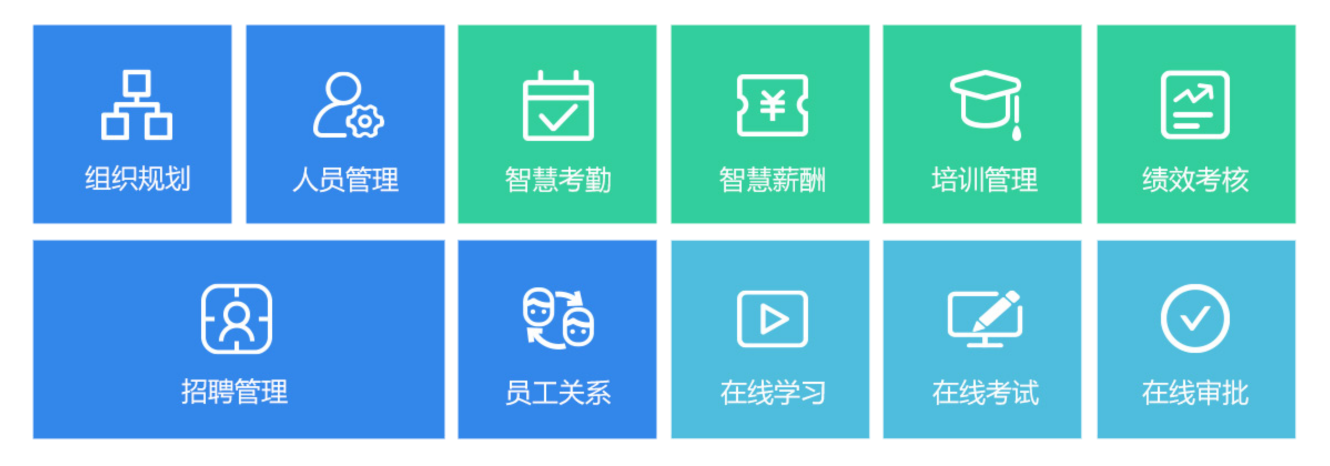
Task: Open 在线学习
Action: click(x=770, y=340)
